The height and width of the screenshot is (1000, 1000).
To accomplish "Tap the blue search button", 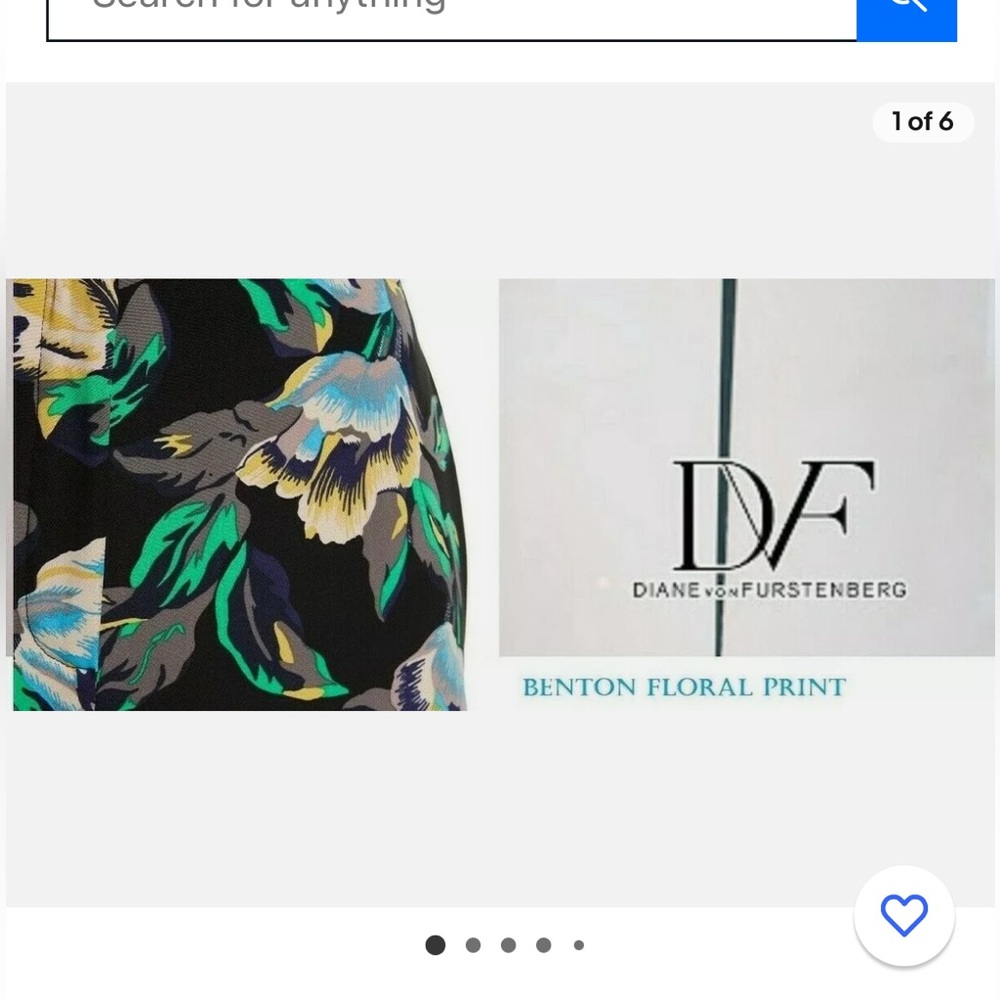I will [x=906, y=15].
